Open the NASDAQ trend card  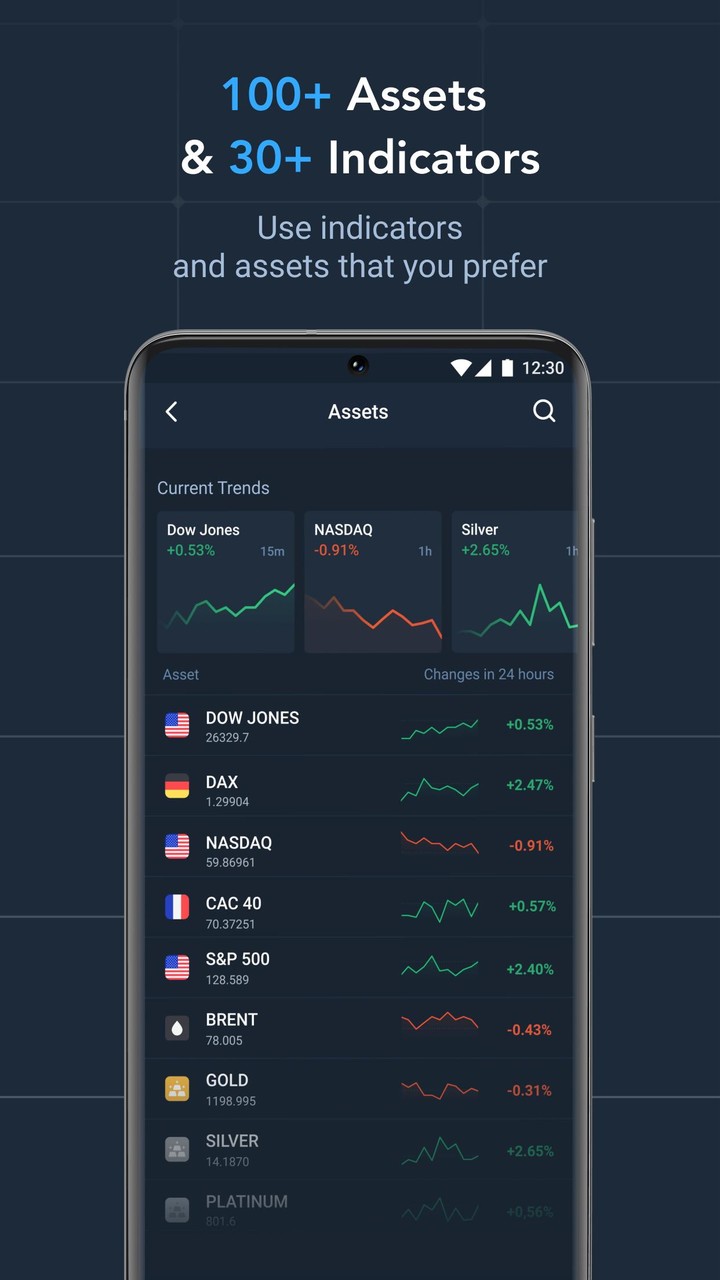click(372, 580)
